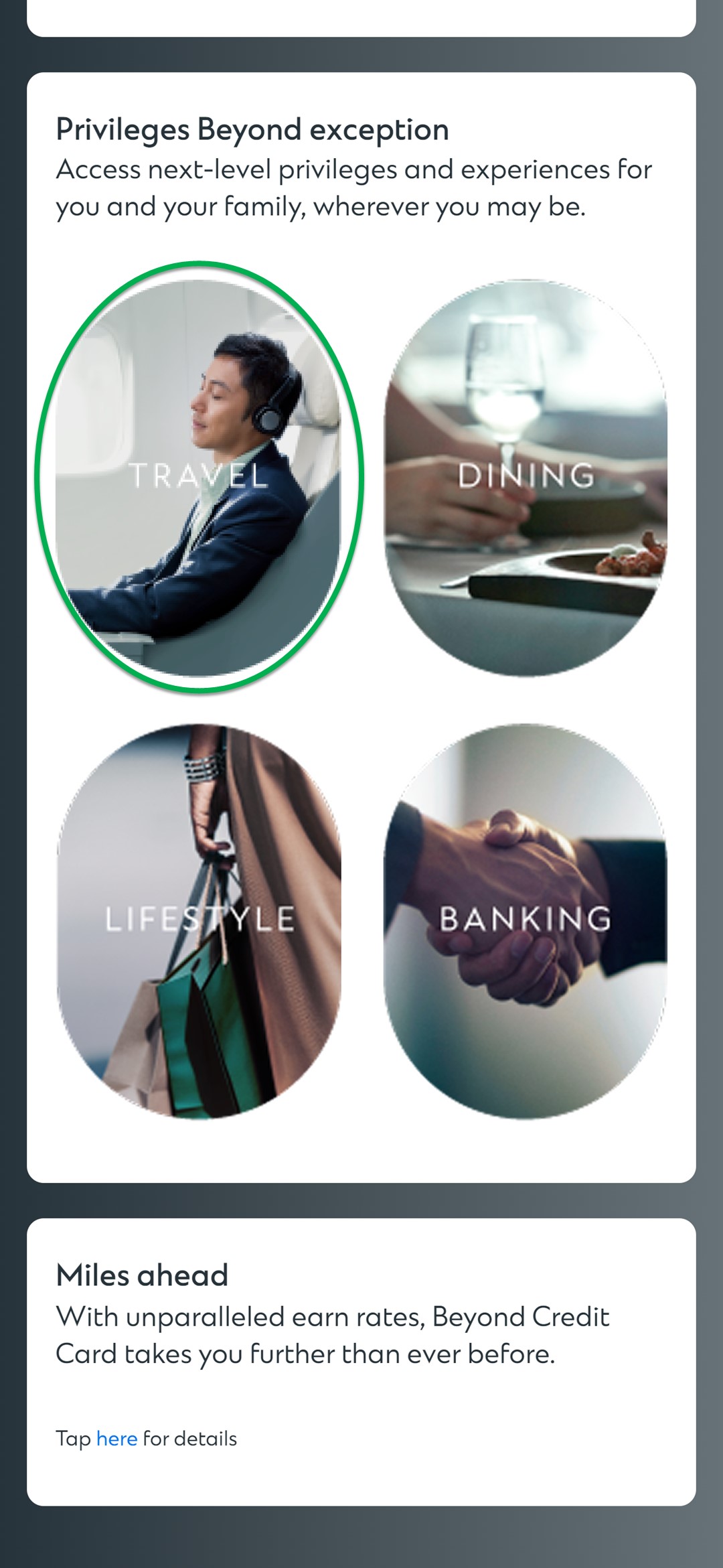Tap the 'here' link for details
This screenshot has width=723, height=1568.
116,1439
